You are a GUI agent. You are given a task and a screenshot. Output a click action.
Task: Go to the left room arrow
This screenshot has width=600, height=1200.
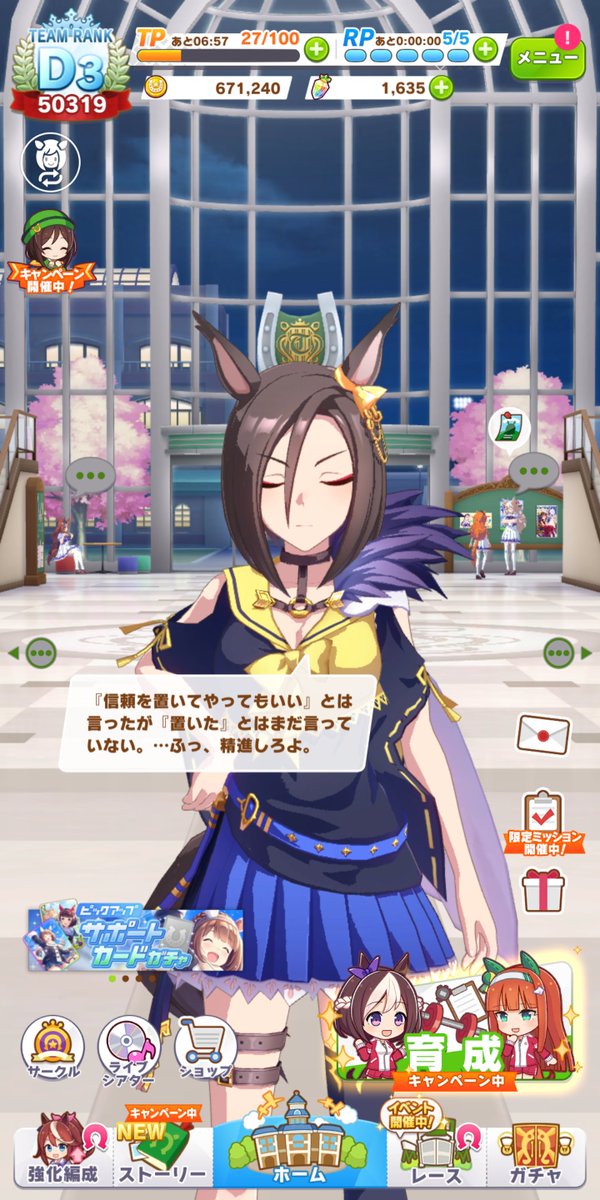33,654
